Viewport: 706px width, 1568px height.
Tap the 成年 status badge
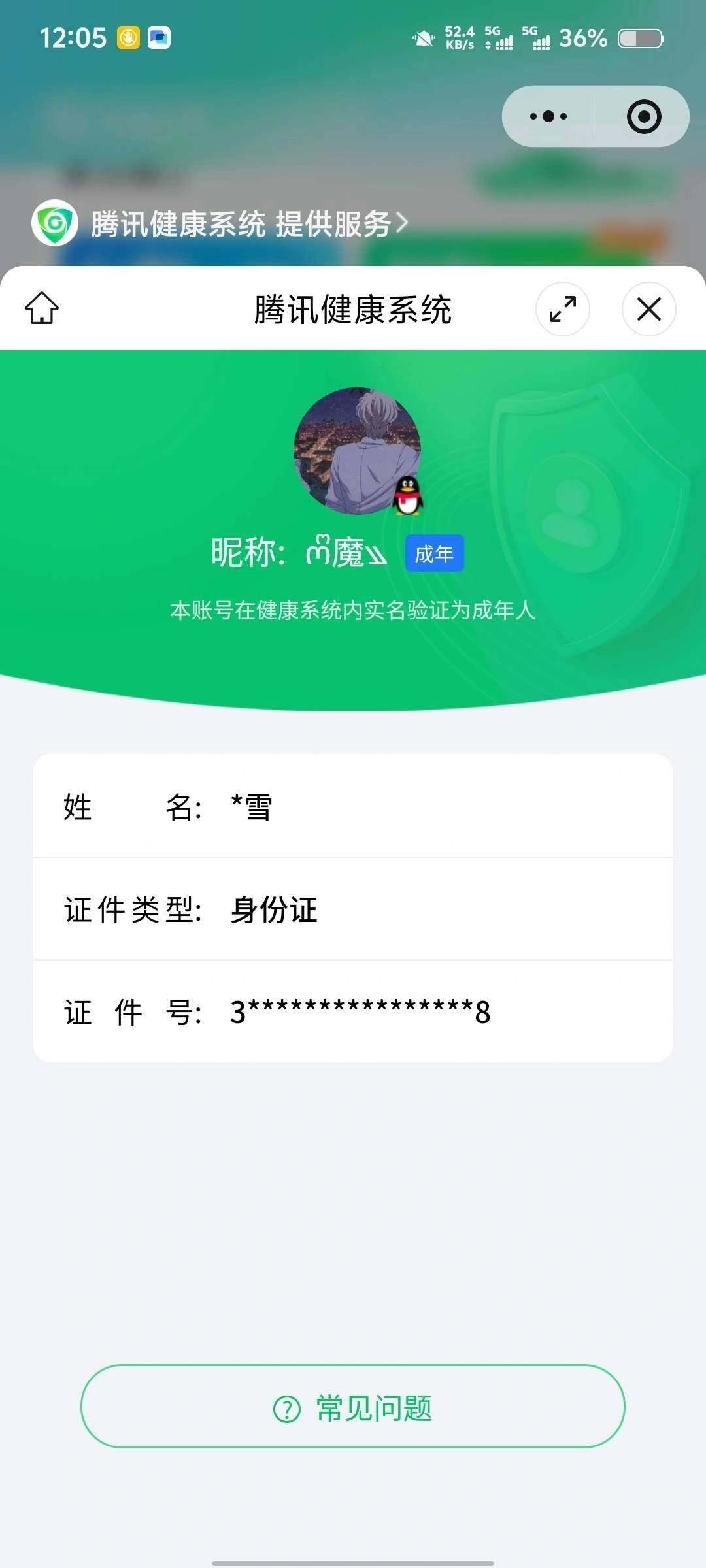pos(435,553)
